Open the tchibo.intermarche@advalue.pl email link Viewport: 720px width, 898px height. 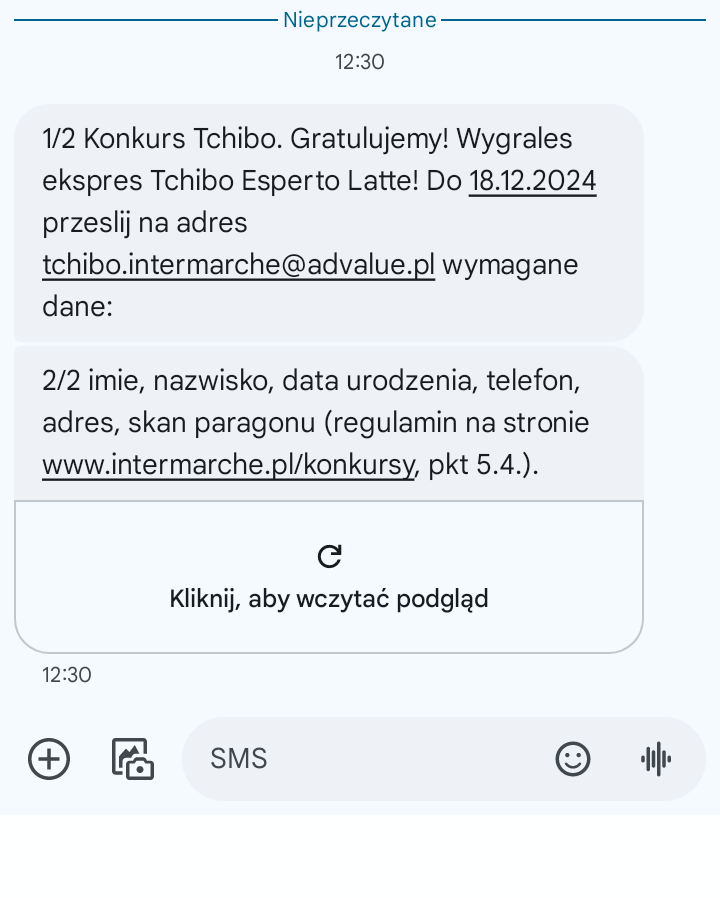pyautogui.click(x=238, y=265)
